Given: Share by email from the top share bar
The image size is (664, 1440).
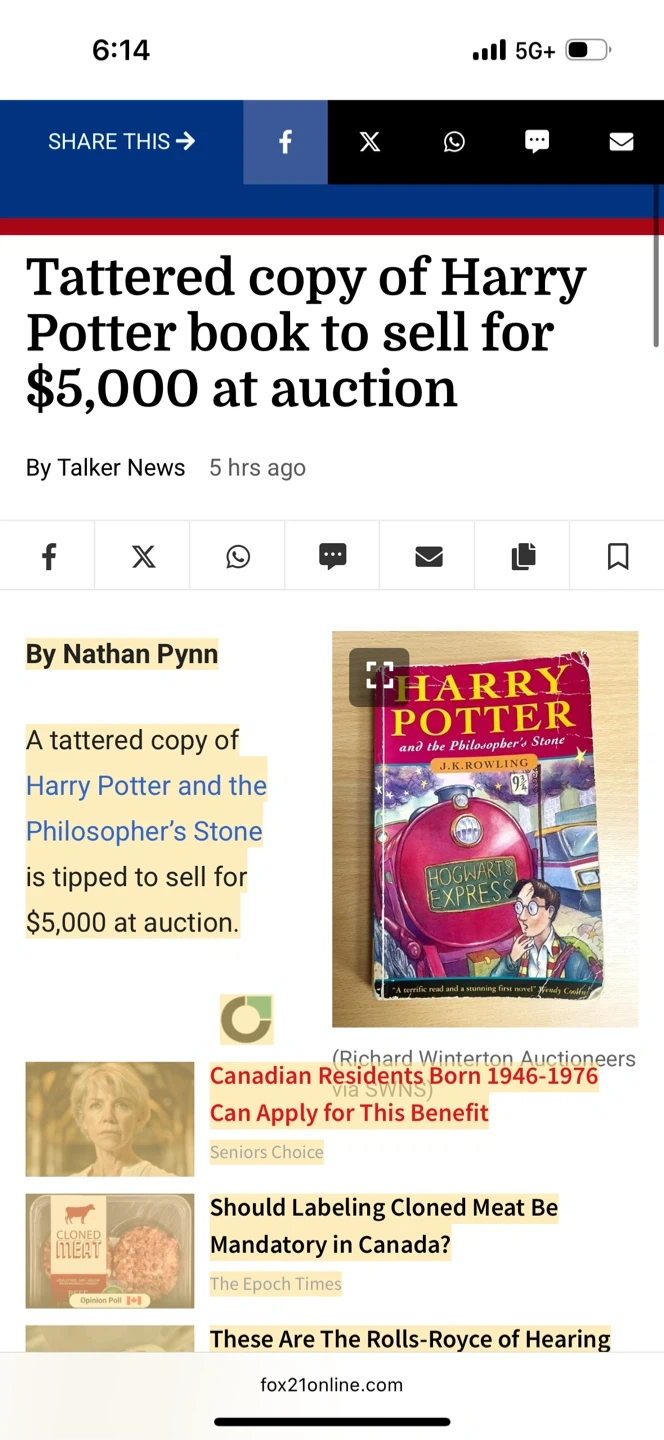Looking at the screenshot, I should pos(621,142).
